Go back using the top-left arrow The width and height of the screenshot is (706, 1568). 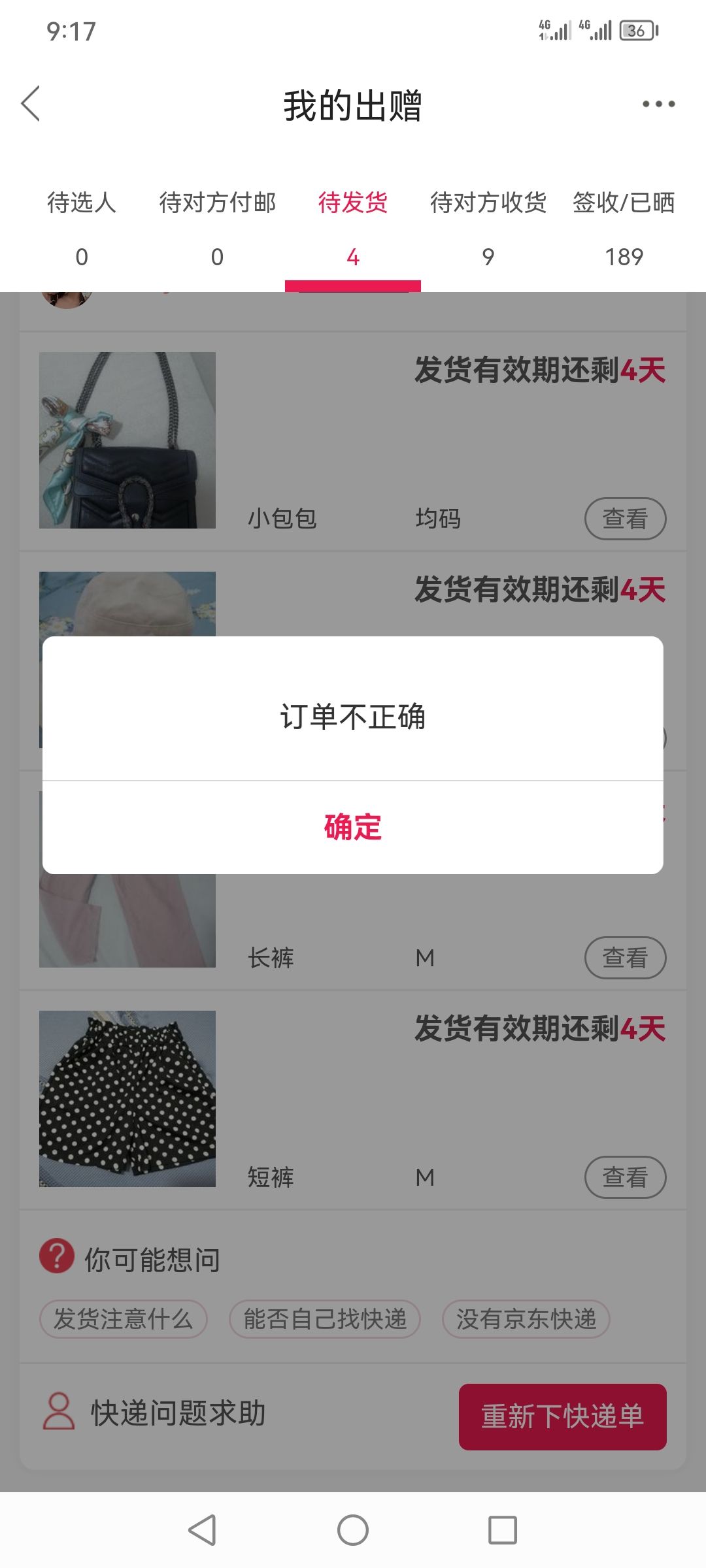pos(31,104)
